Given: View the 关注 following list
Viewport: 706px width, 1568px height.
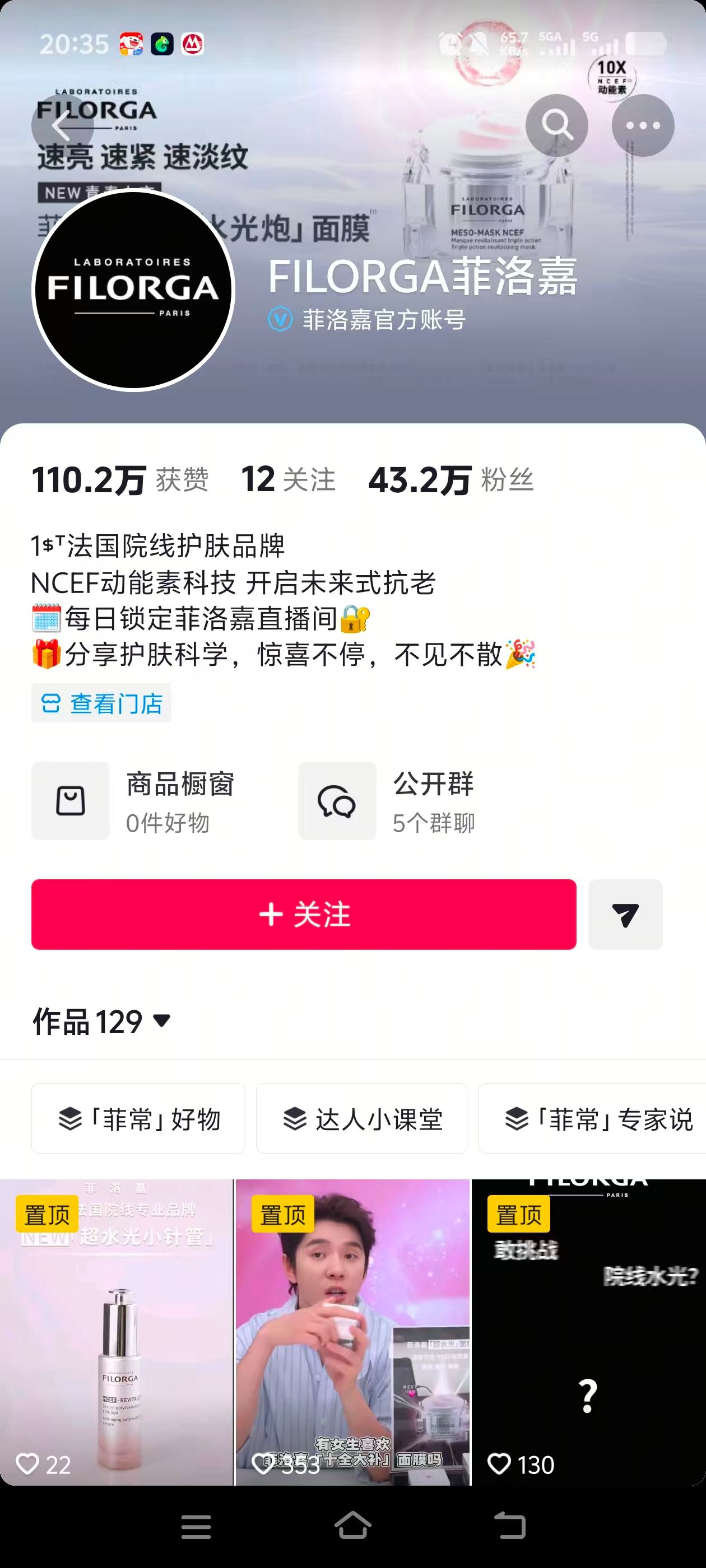Looking at the screenshot, I should 288,480.
